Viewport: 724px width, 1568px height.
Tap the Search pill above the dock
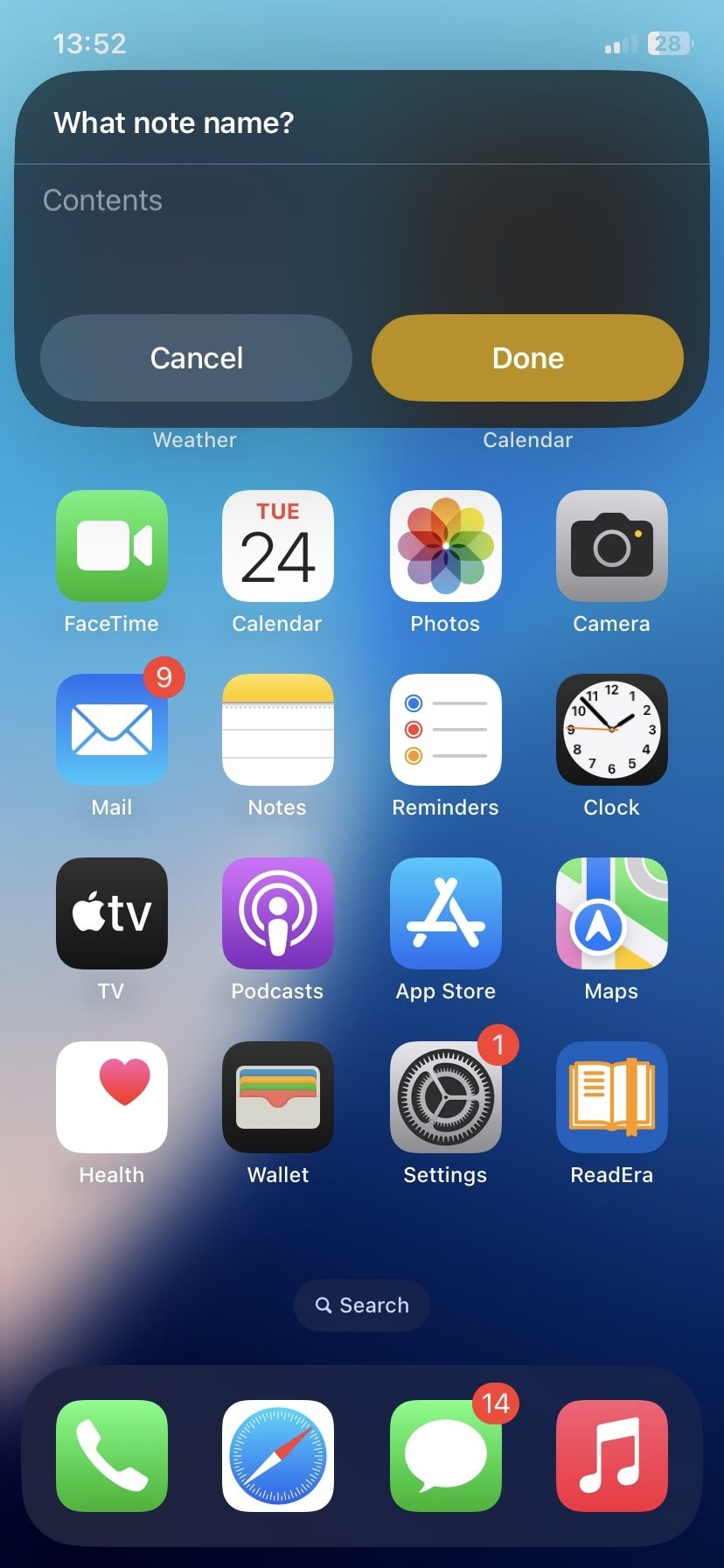(x=361, y=1305)
